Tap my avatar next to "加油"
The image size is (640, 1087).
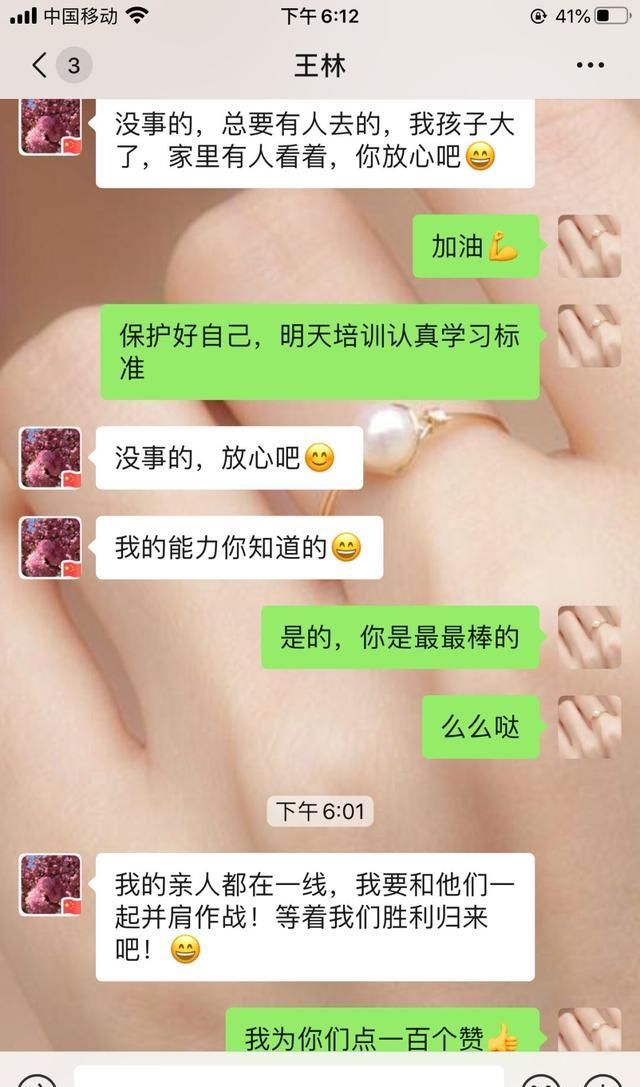pyautogui.click(x=589, y=246)
